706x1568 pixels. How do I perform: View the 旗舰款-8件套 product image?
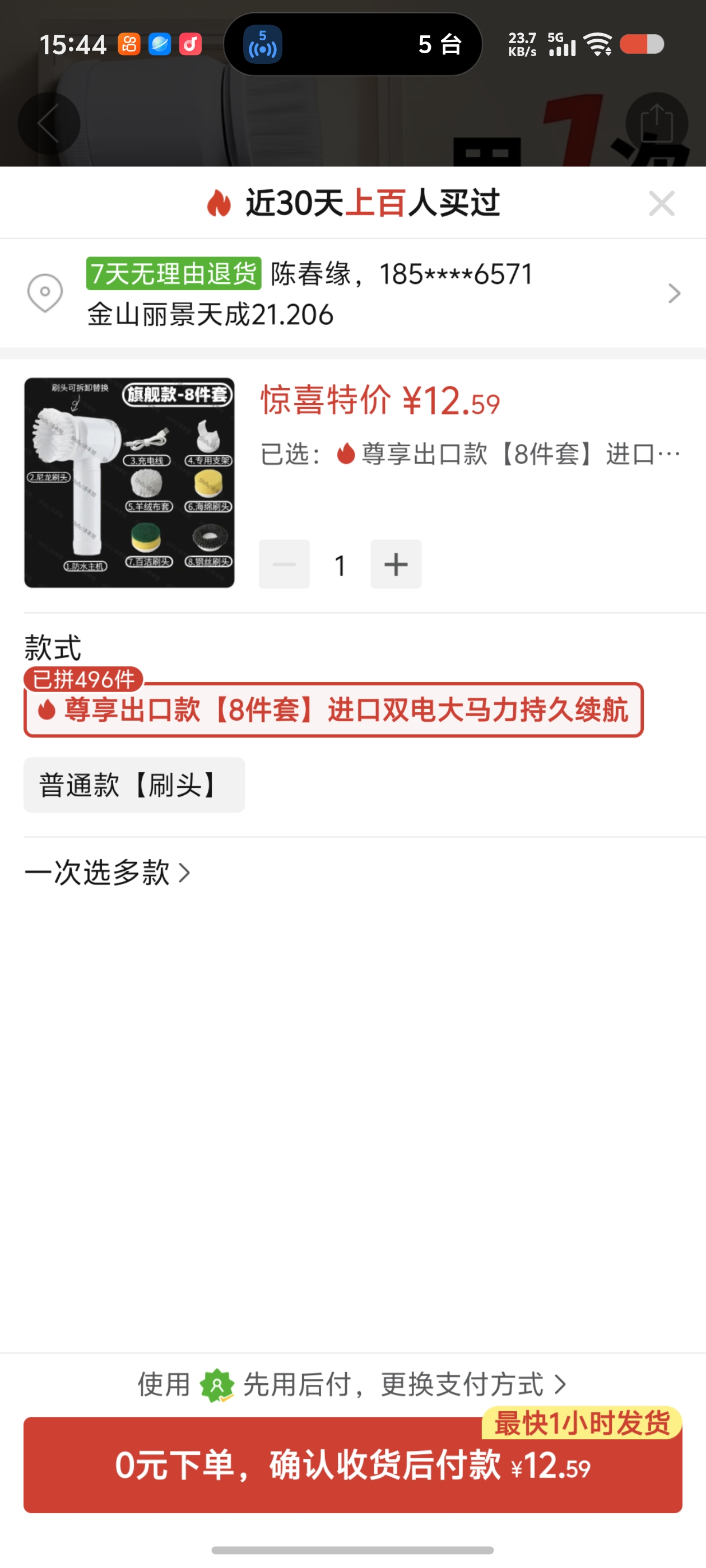129,483
